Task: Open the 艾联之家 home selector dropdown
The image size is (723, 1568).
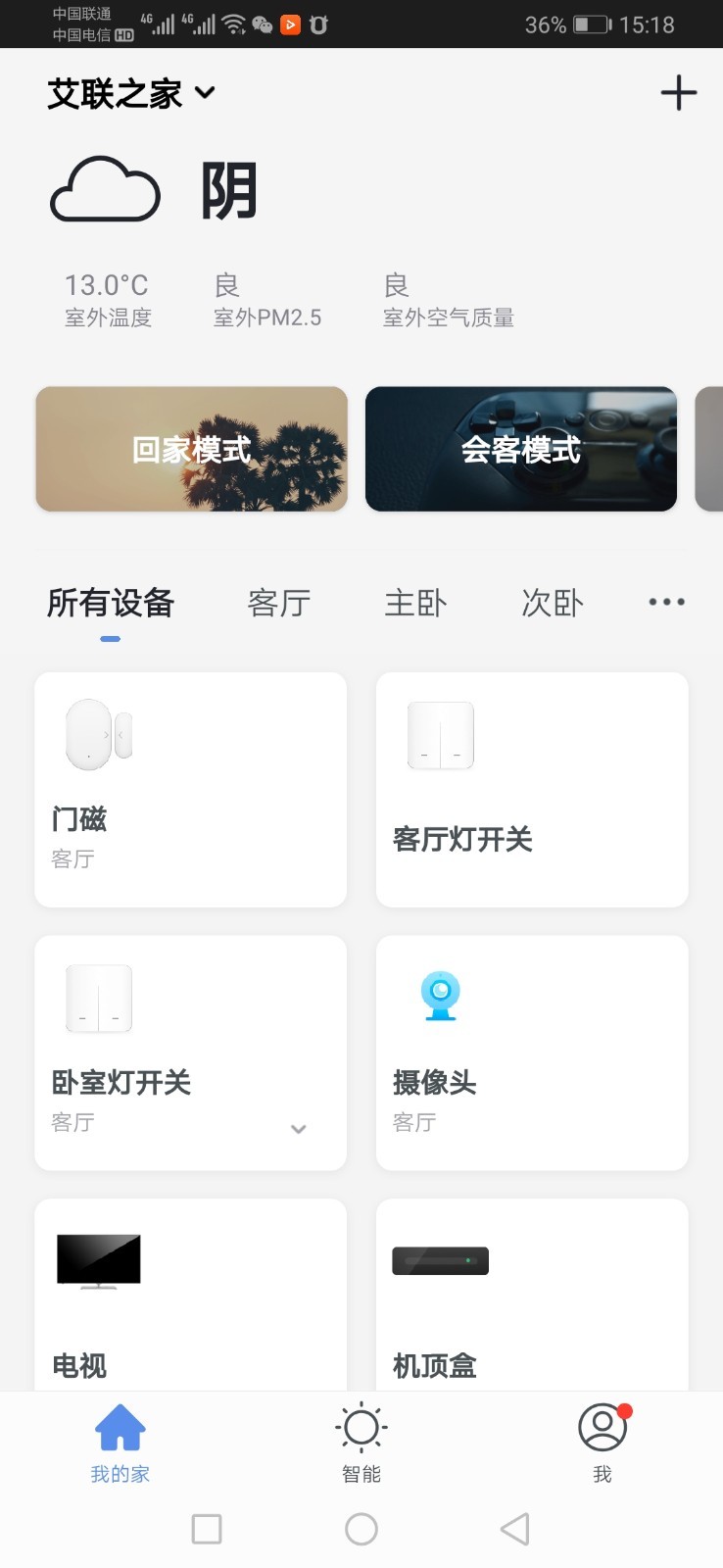Action: point(131,94)
